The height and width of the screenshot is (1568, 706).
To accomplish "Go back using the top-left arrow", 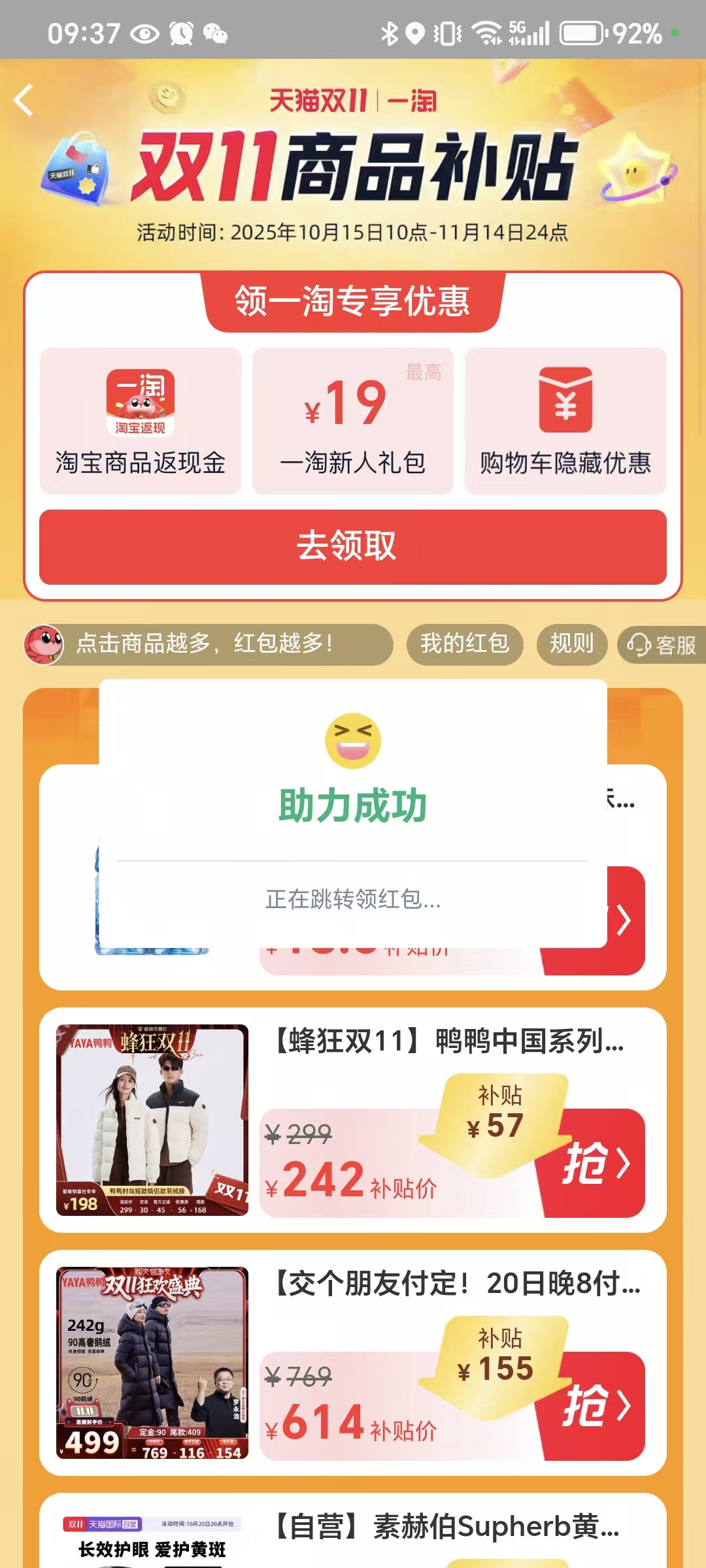I will [24, 101].
